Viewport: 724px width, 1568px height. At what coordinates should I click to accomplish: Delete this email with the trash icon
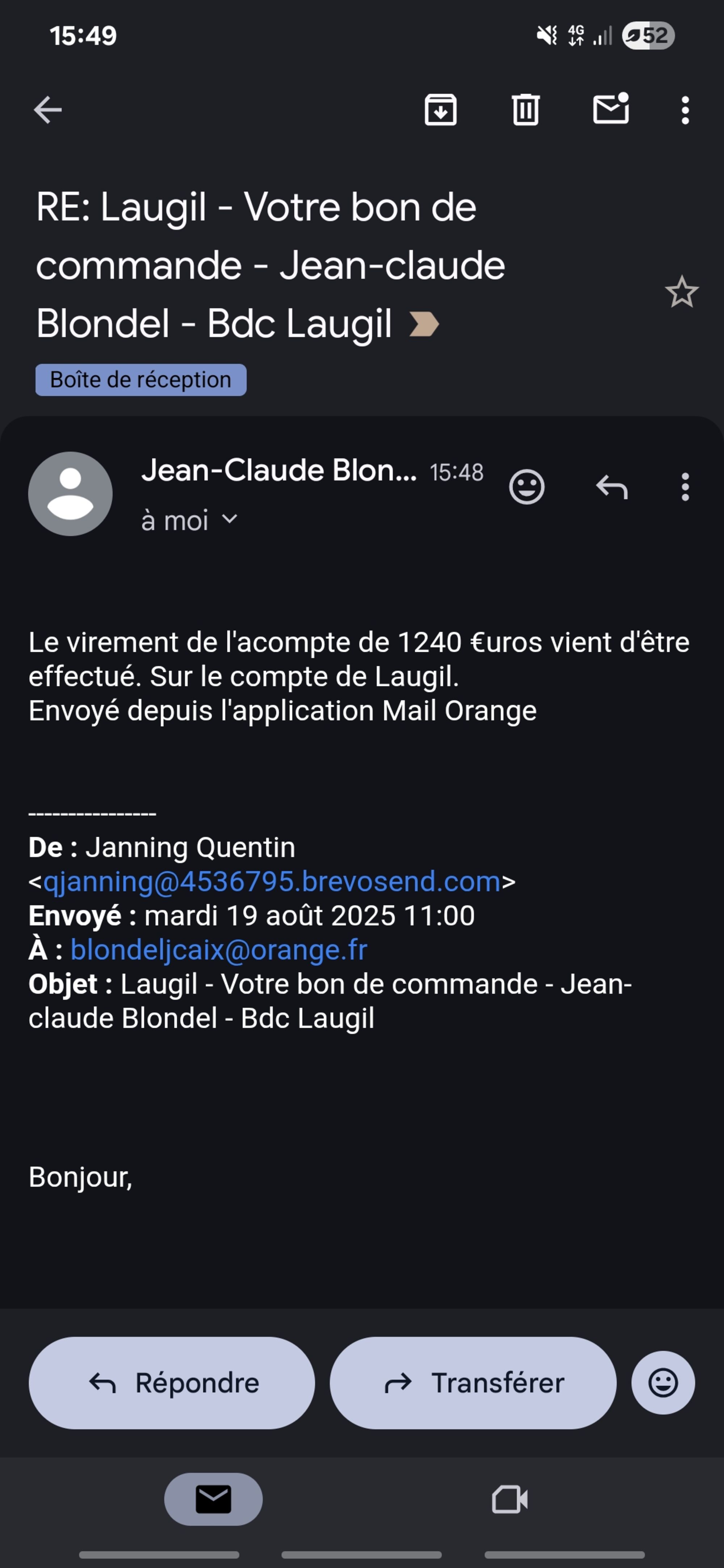(526, 110)
